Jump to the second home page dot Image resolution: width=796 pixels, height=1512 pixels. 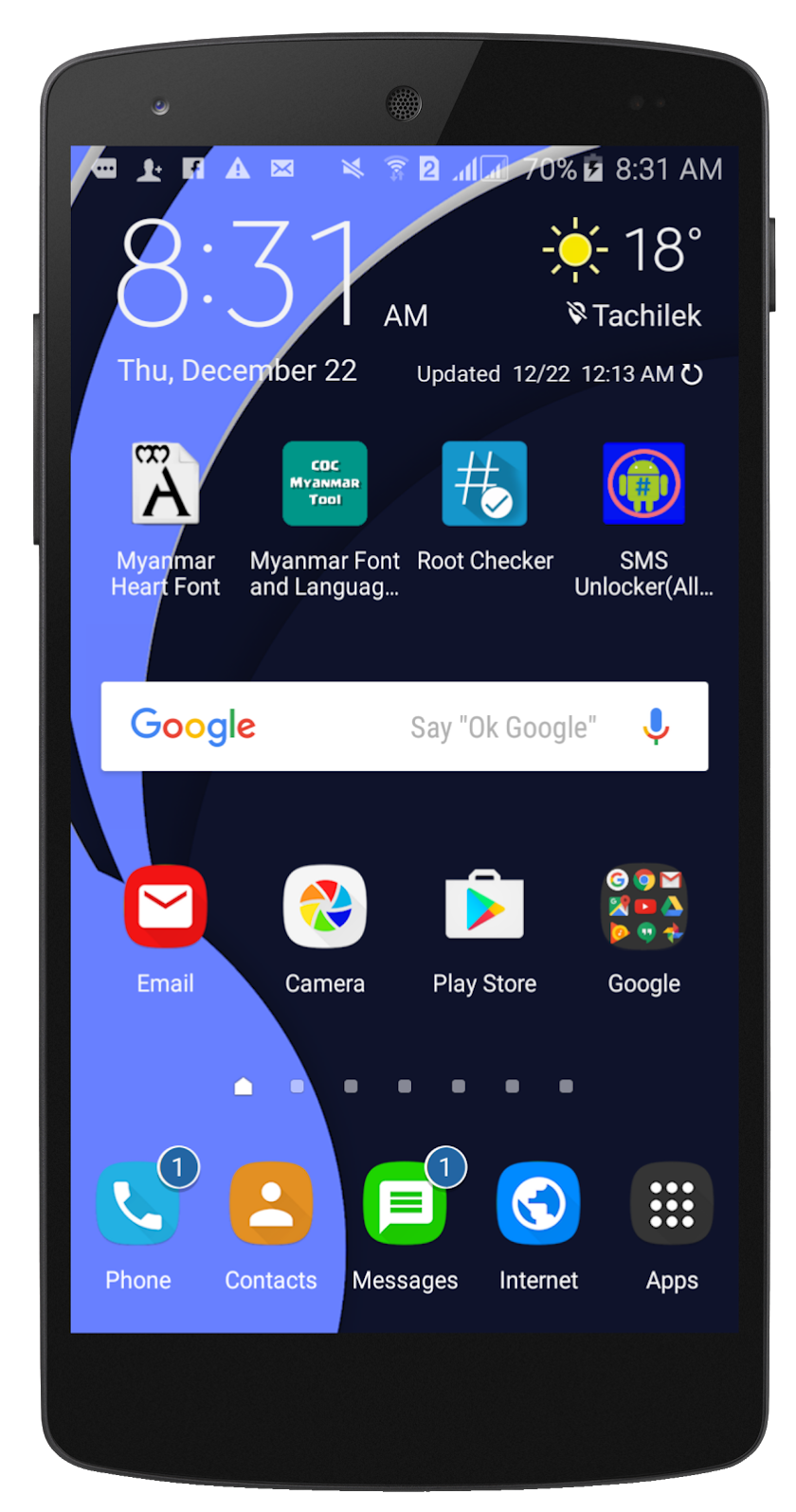click(297, 1087)
